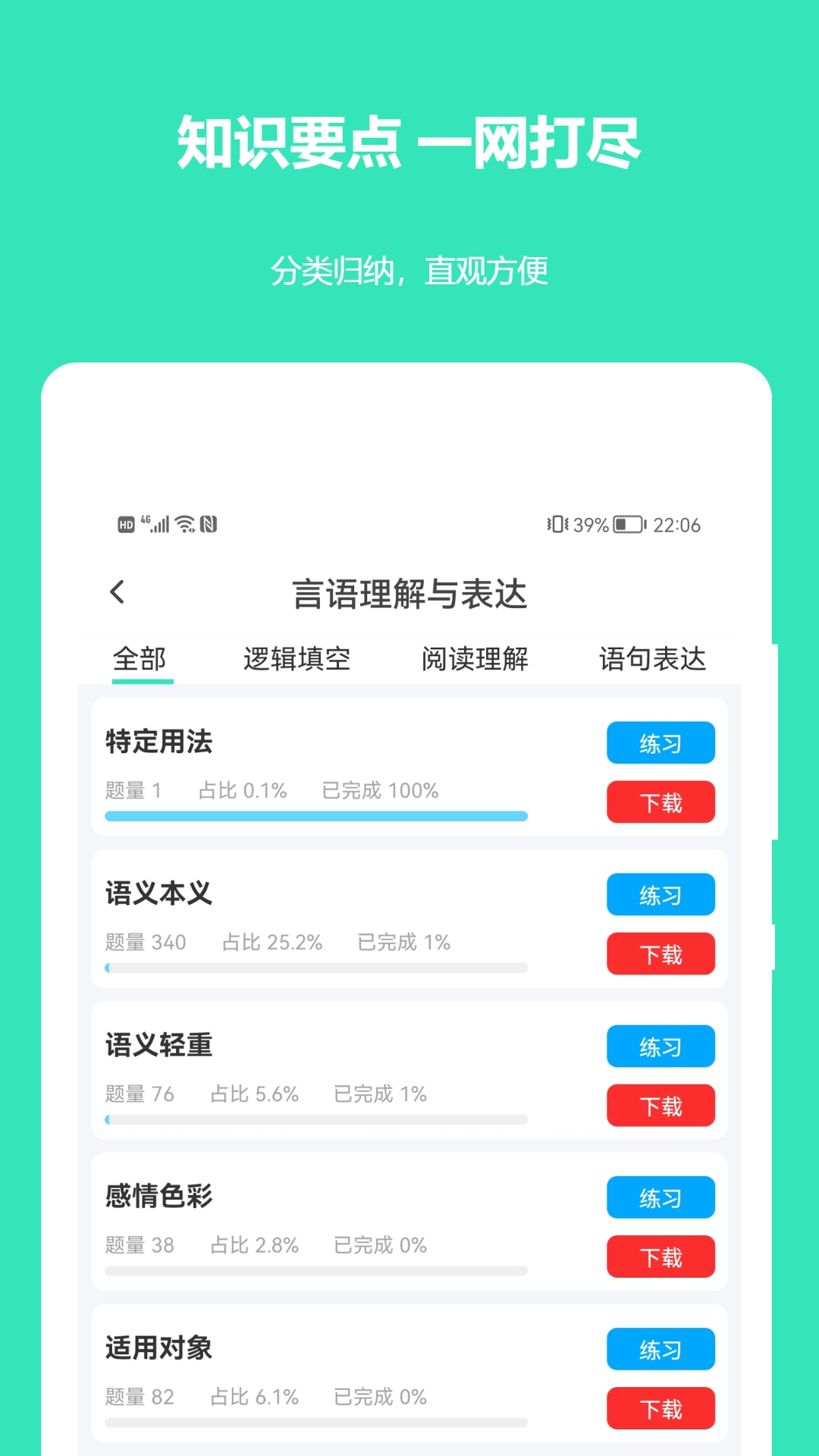Download 语义轻重 question set
Screen dimensions: 819x1456
661,1106
